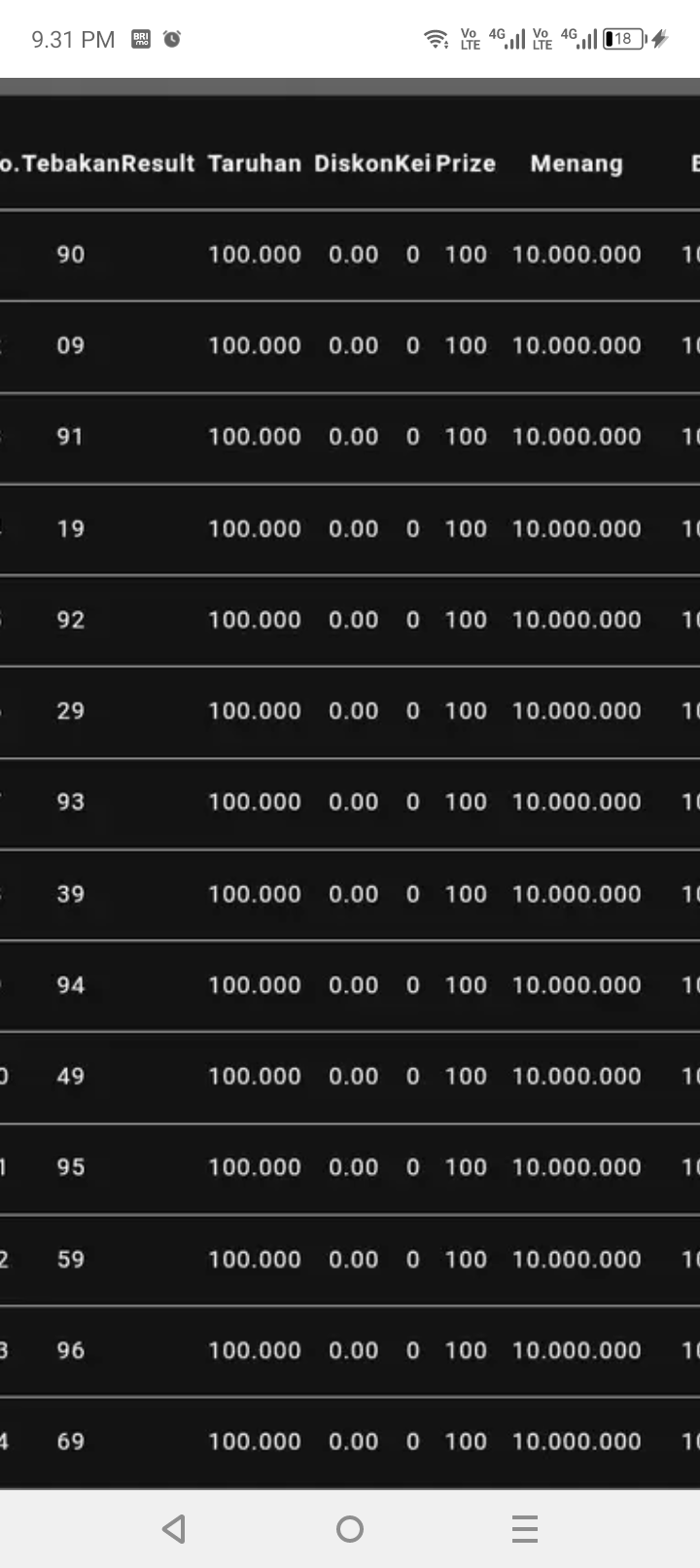Viewport: 700px width, 1568px height.
Task: Return to the home screen
Action: pos(350,1529)
